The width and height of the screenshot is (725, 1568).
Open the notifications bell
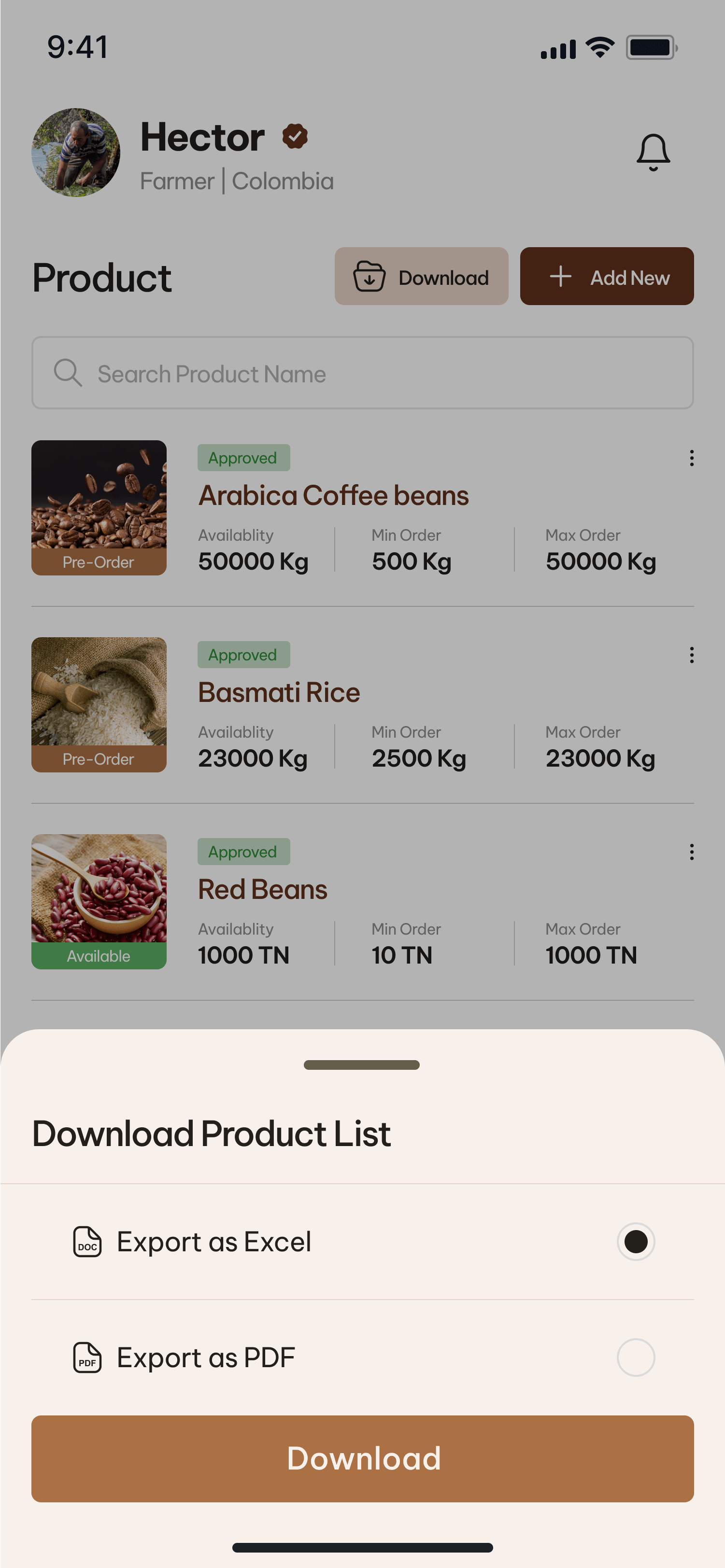(653, 152)
